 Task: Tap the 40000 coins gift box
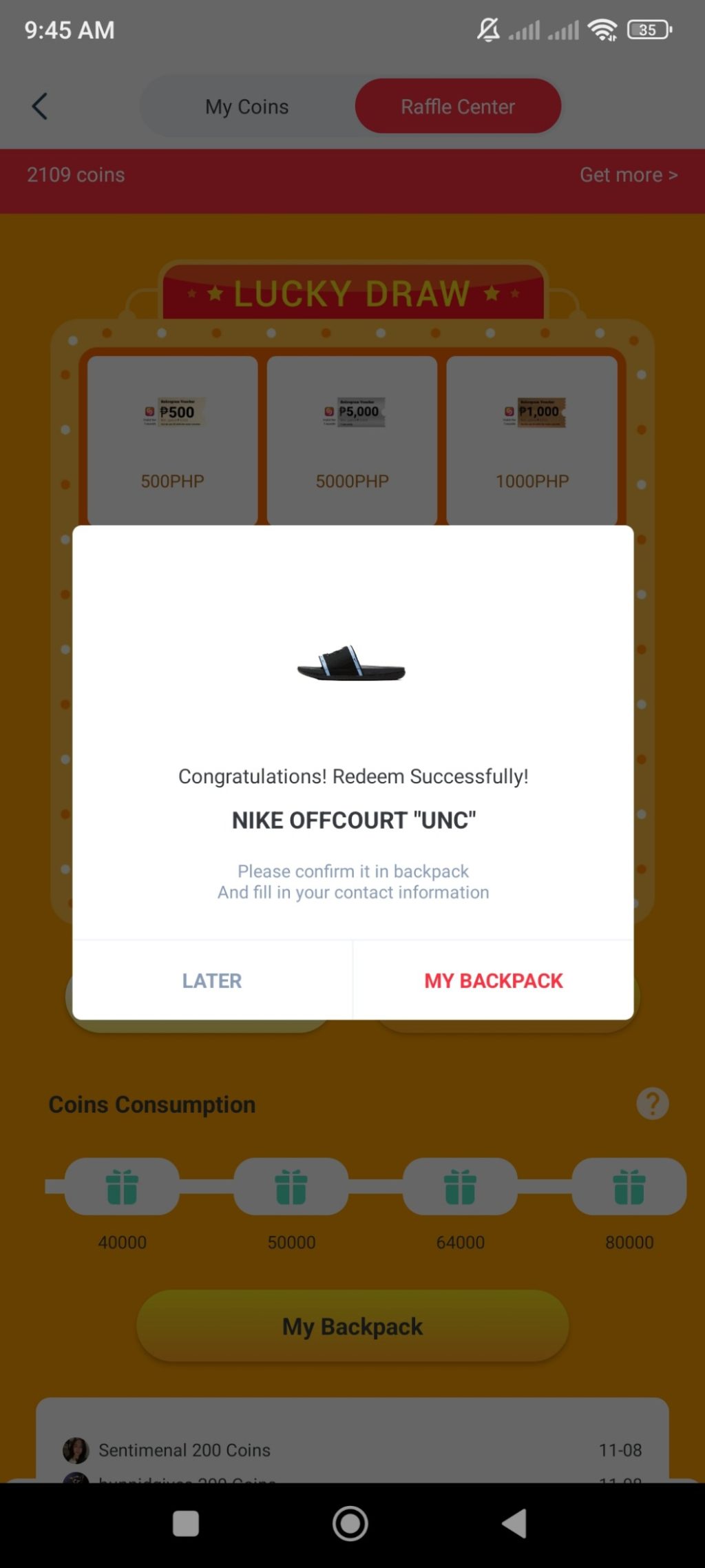123,1186
